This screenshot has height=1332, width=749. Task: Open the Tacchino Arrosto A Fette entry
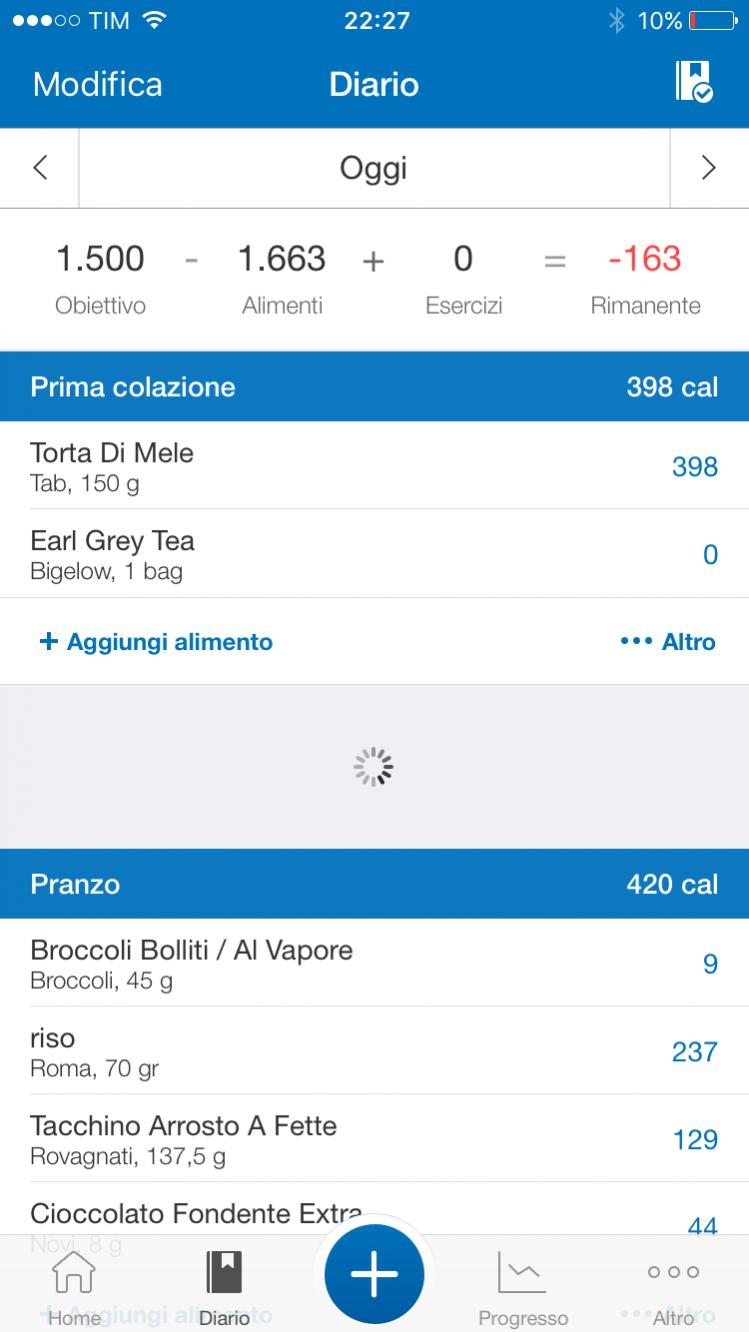click(x=374, y=1138)
